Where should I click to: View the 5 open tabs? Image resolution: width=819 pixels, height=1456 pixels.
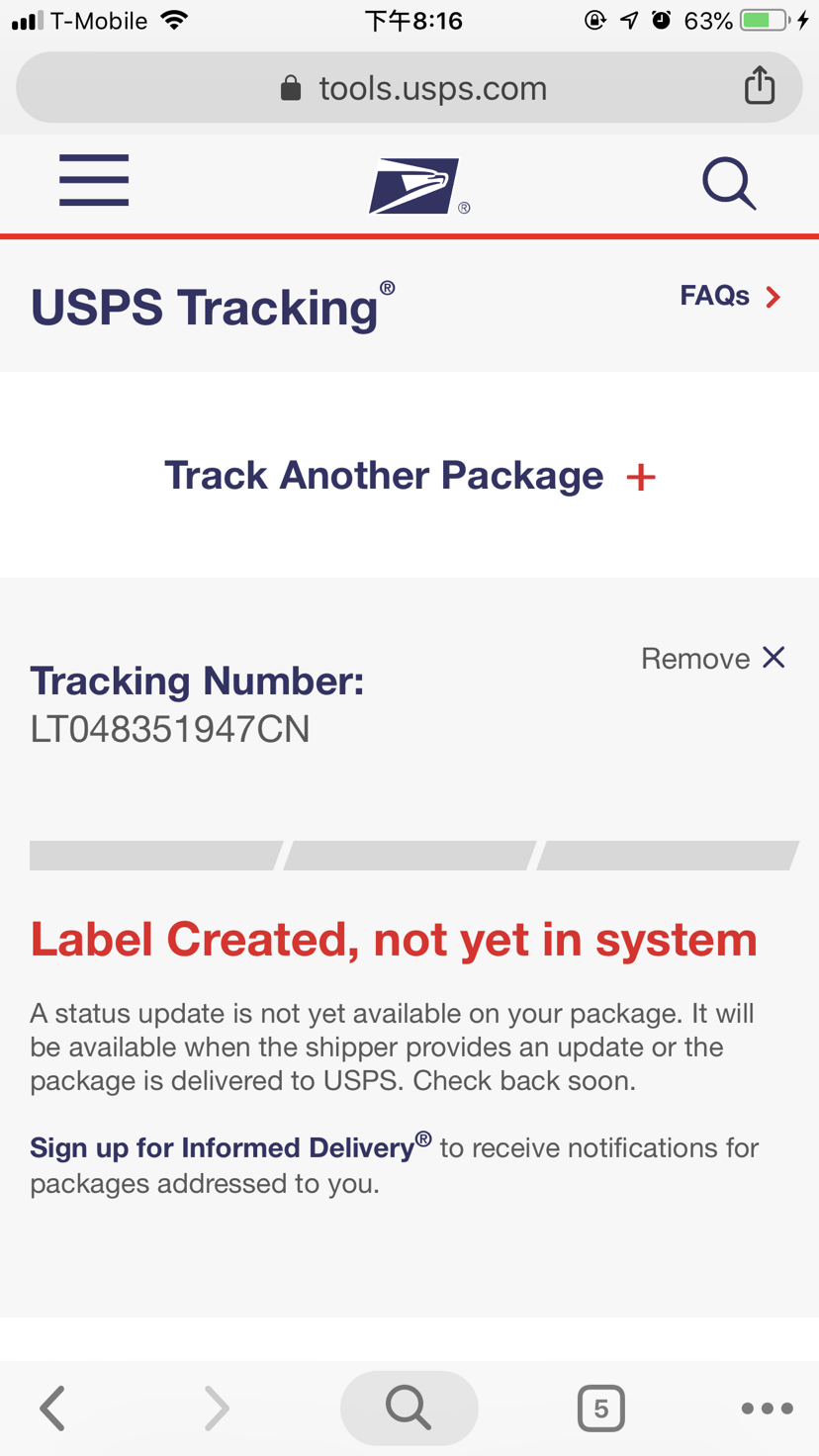tap(600, 1409)
